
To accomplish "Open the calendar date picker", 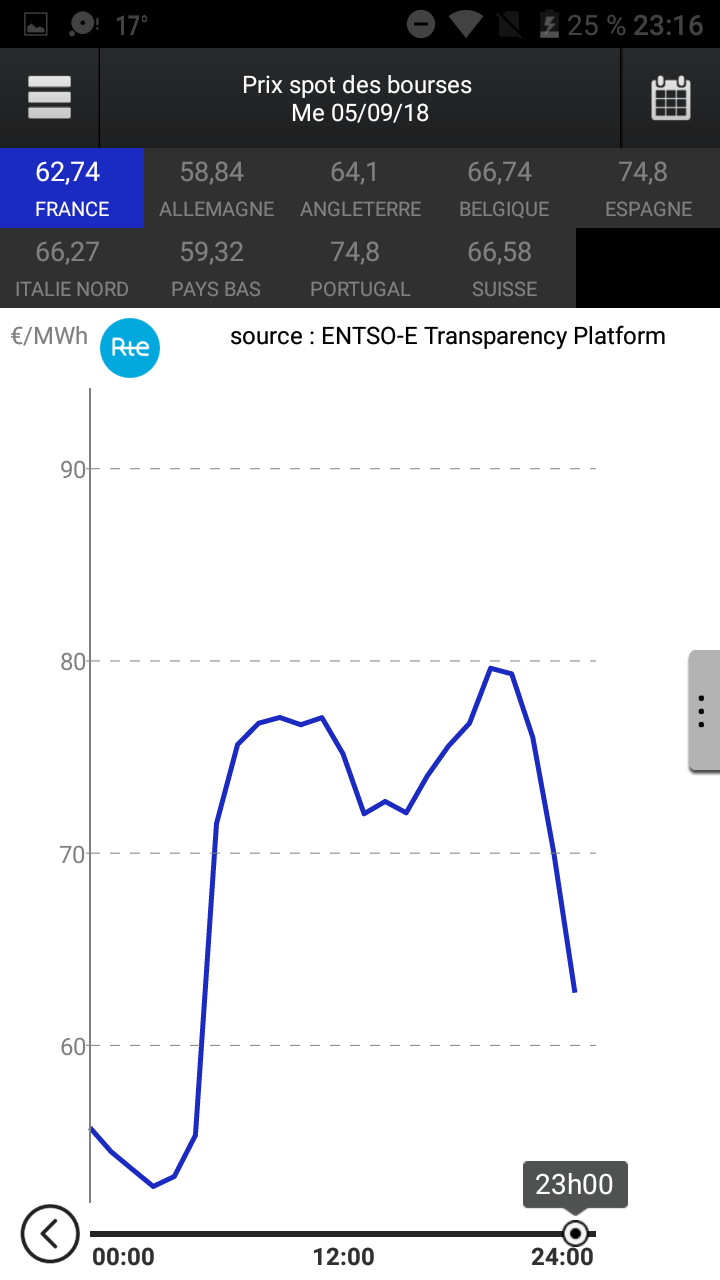I will click(671, 98).
